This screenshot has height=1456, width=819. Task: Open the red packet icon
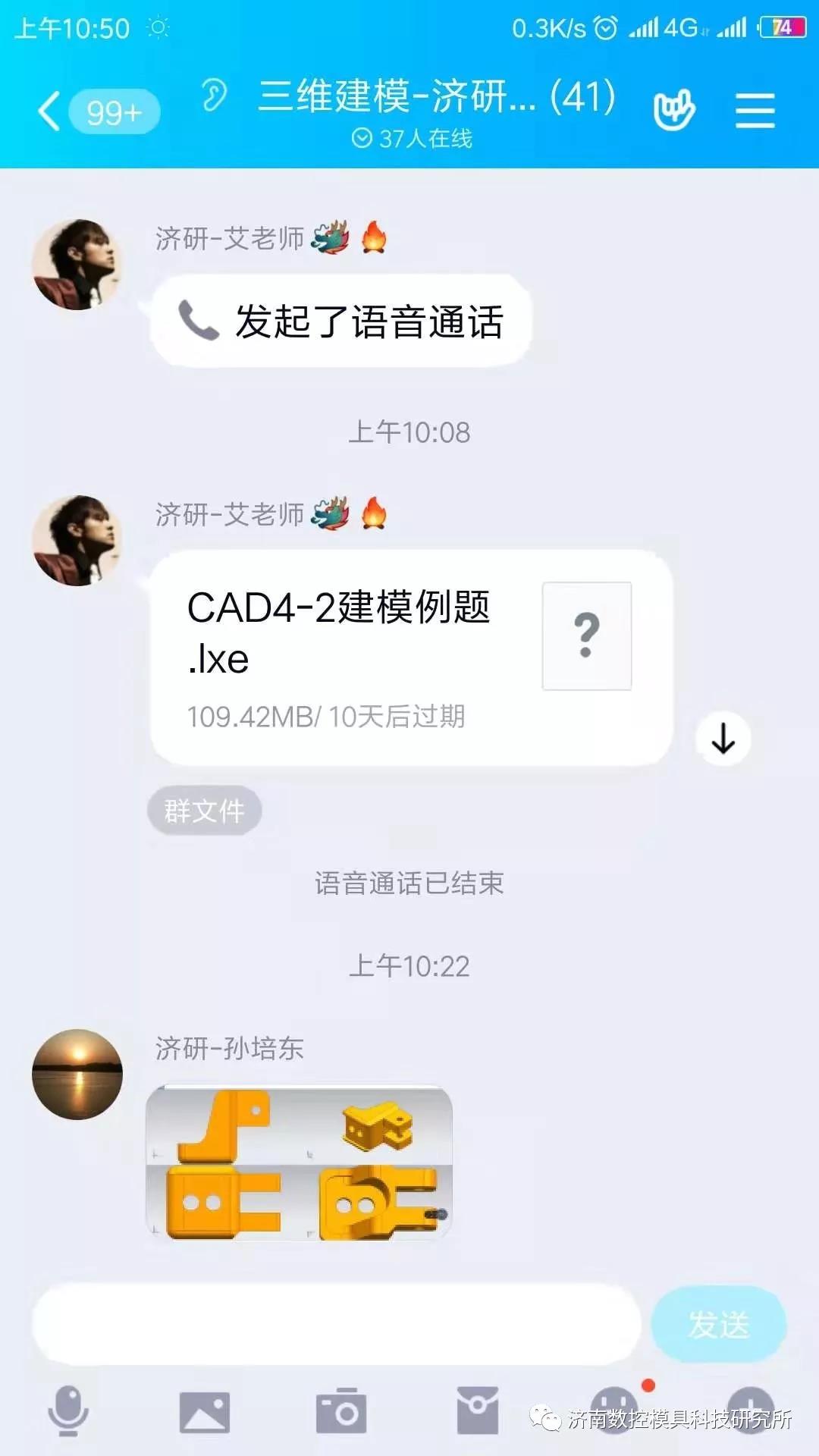tap(477, 1410)
